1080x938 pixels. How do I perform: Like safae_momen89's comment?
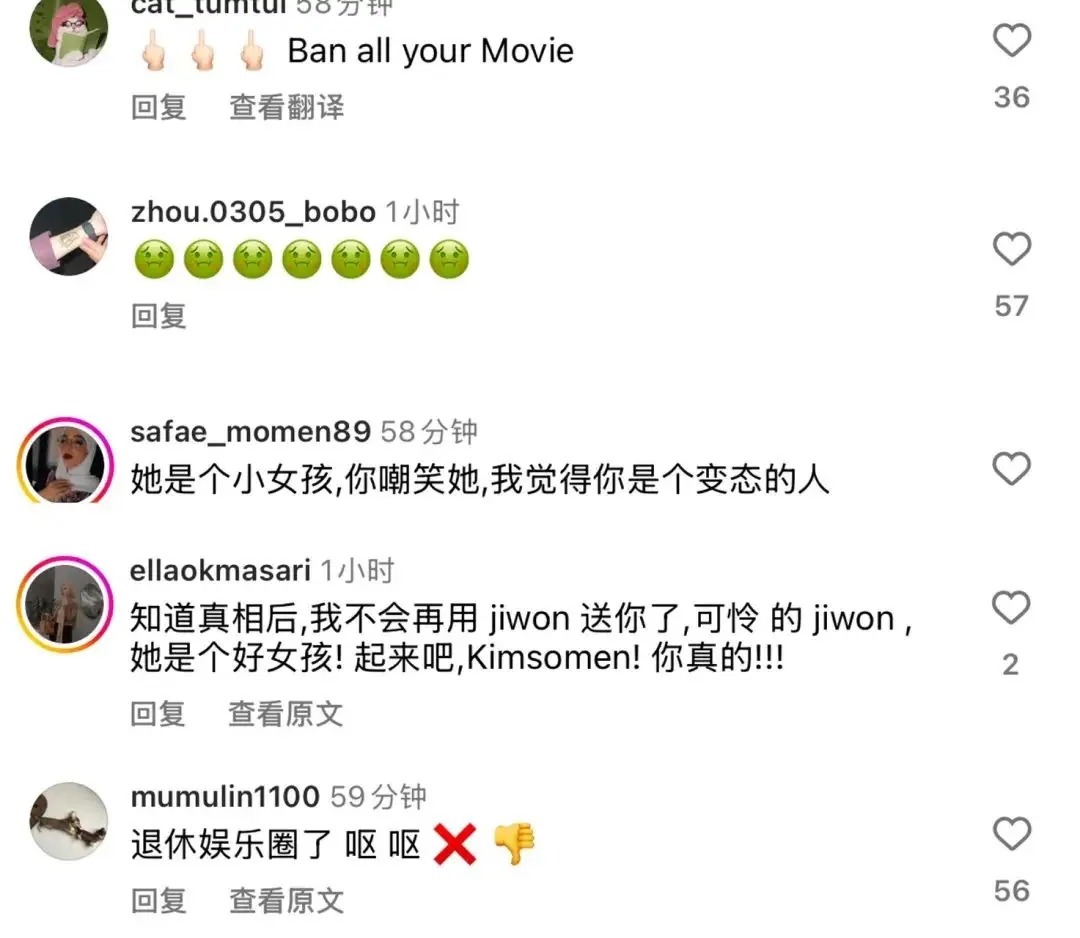coord(1011,468)
